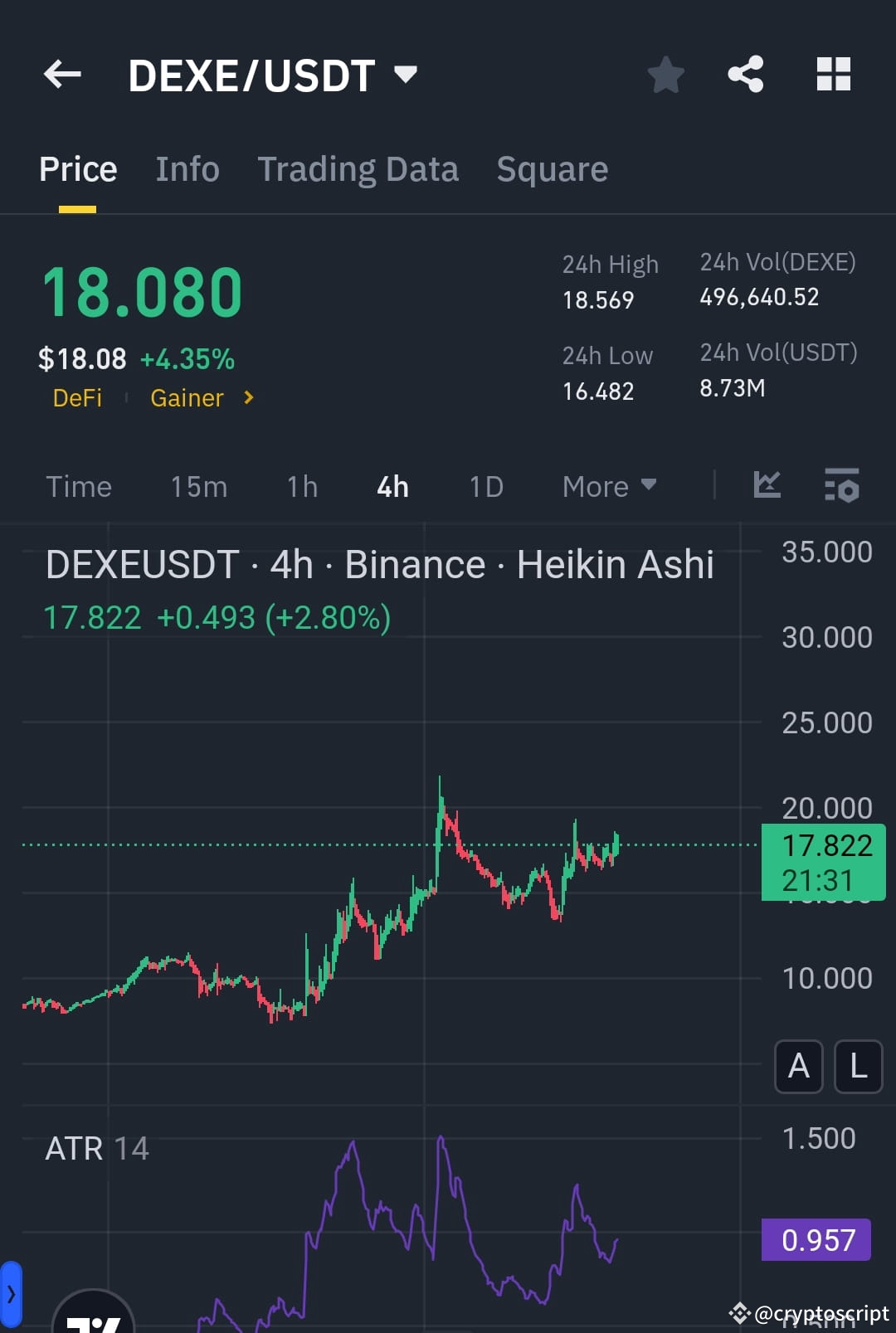Tap the back arrow to exit the chart
This screenshot has height=1333, width=896.
pos(62,75)
